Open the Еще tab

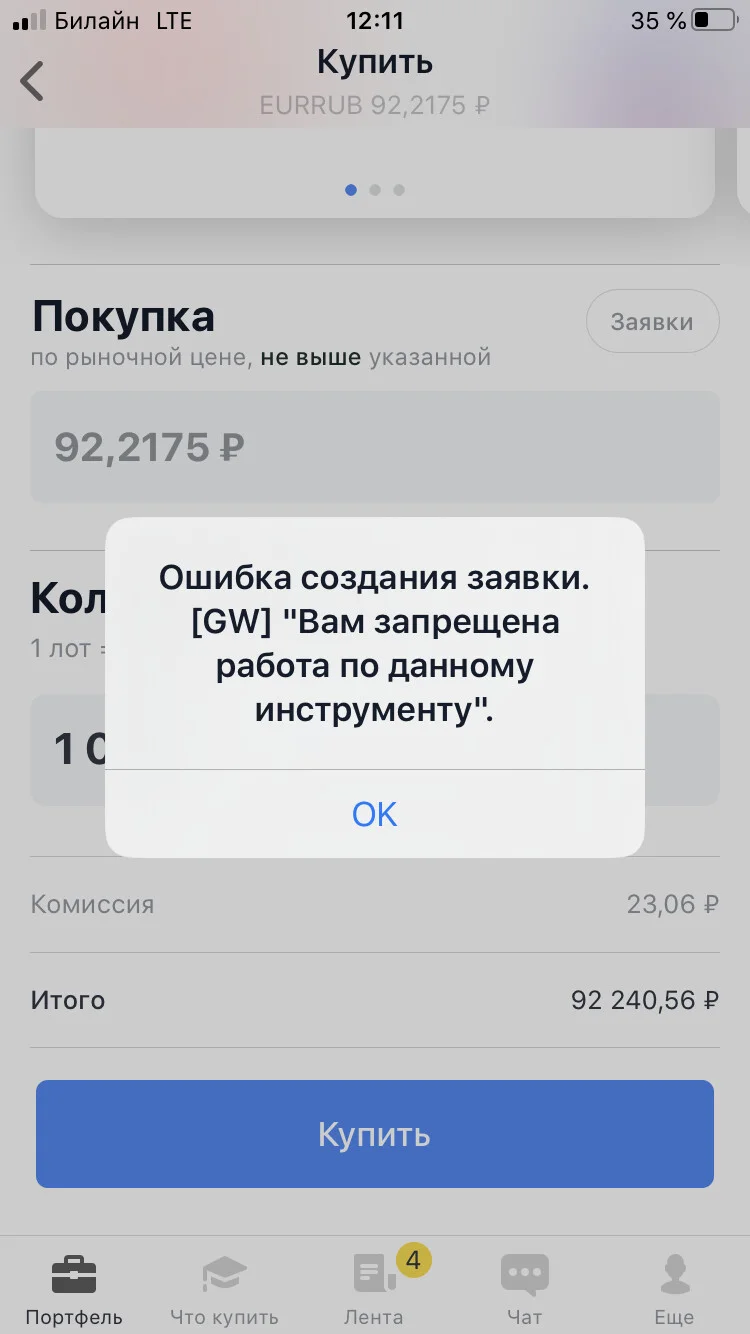pos(675,1289)
